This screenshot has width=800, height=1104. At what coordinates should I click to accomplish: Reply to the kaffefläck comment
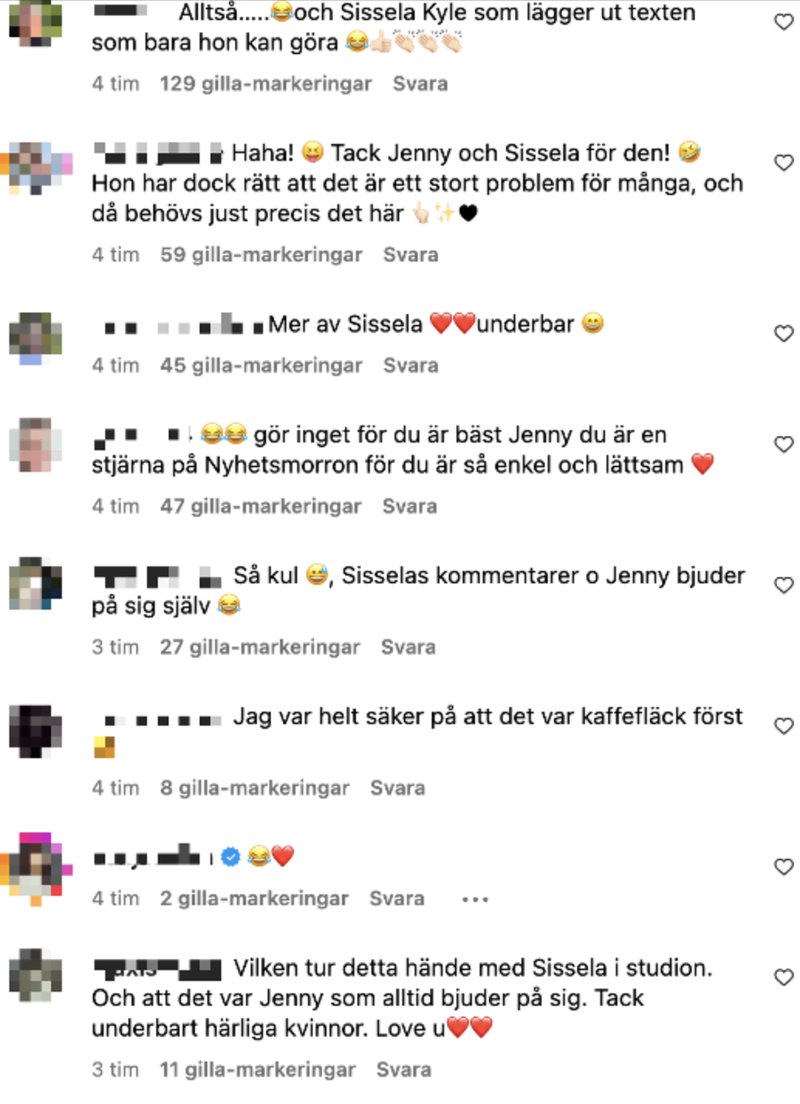(x=398, y=788)
